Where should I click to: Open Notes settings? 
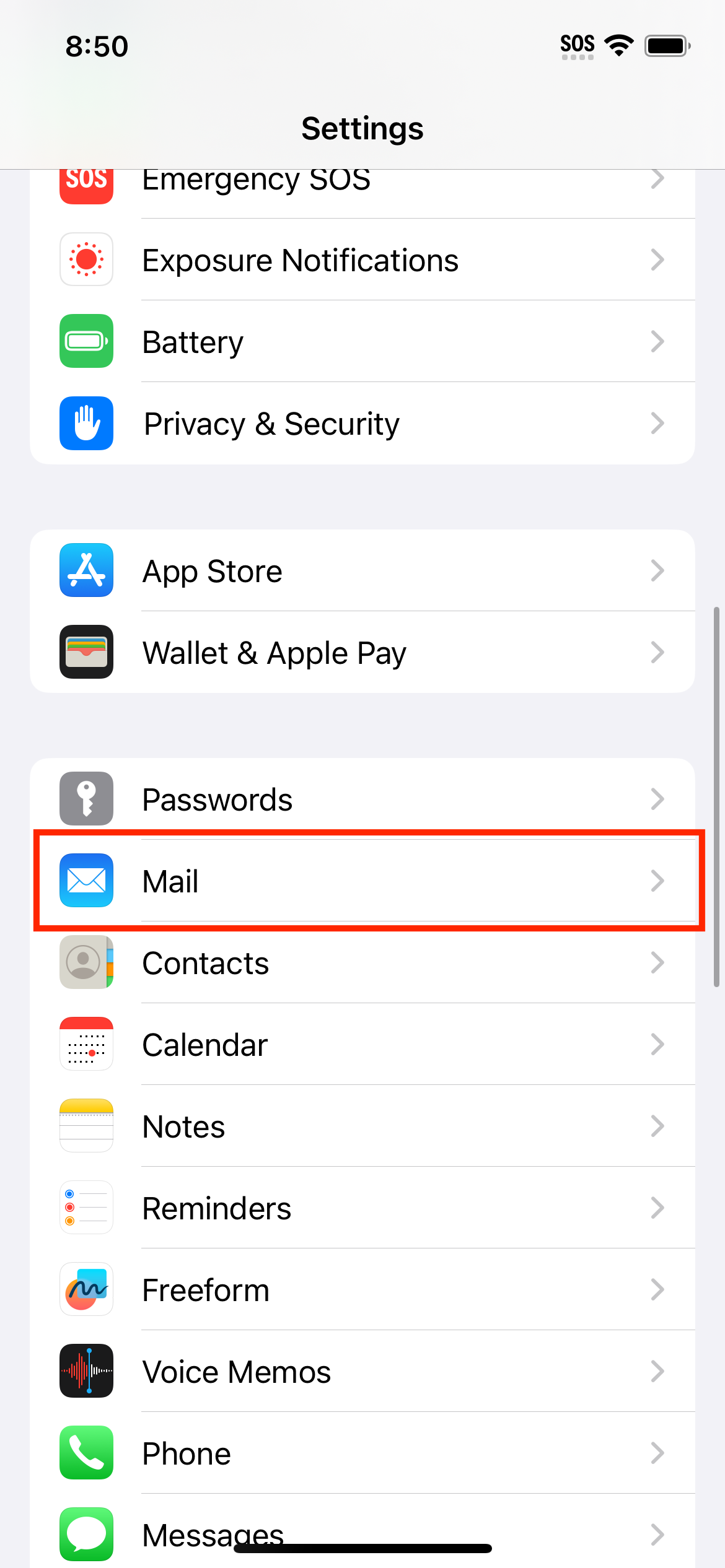pyautogui.click(x=362, y=1126)
